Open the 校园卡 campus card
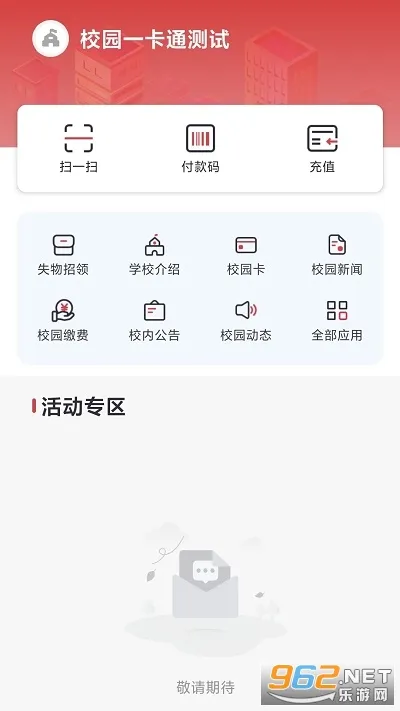Viewport: 400px width, 711px height. tap(246, 255)
